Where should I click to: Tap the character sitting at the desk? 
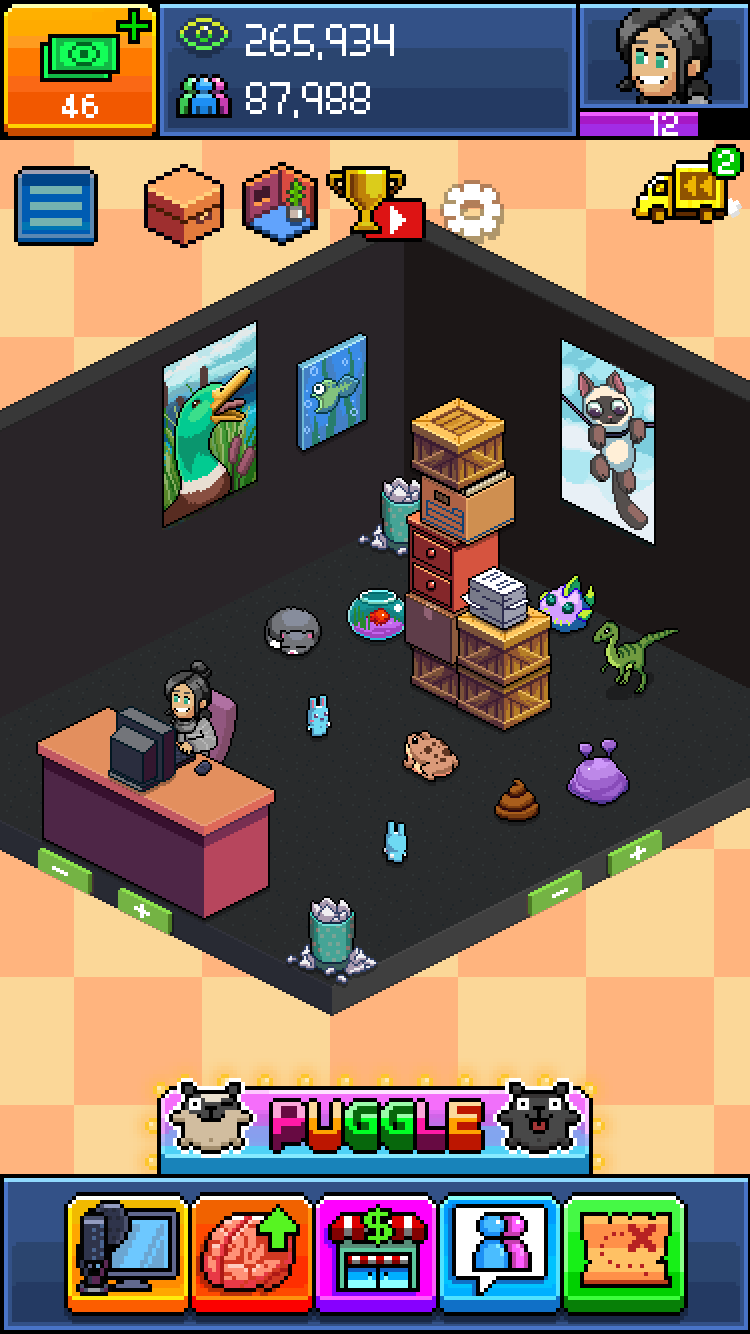pyautogui.click(x=193, y=715)
